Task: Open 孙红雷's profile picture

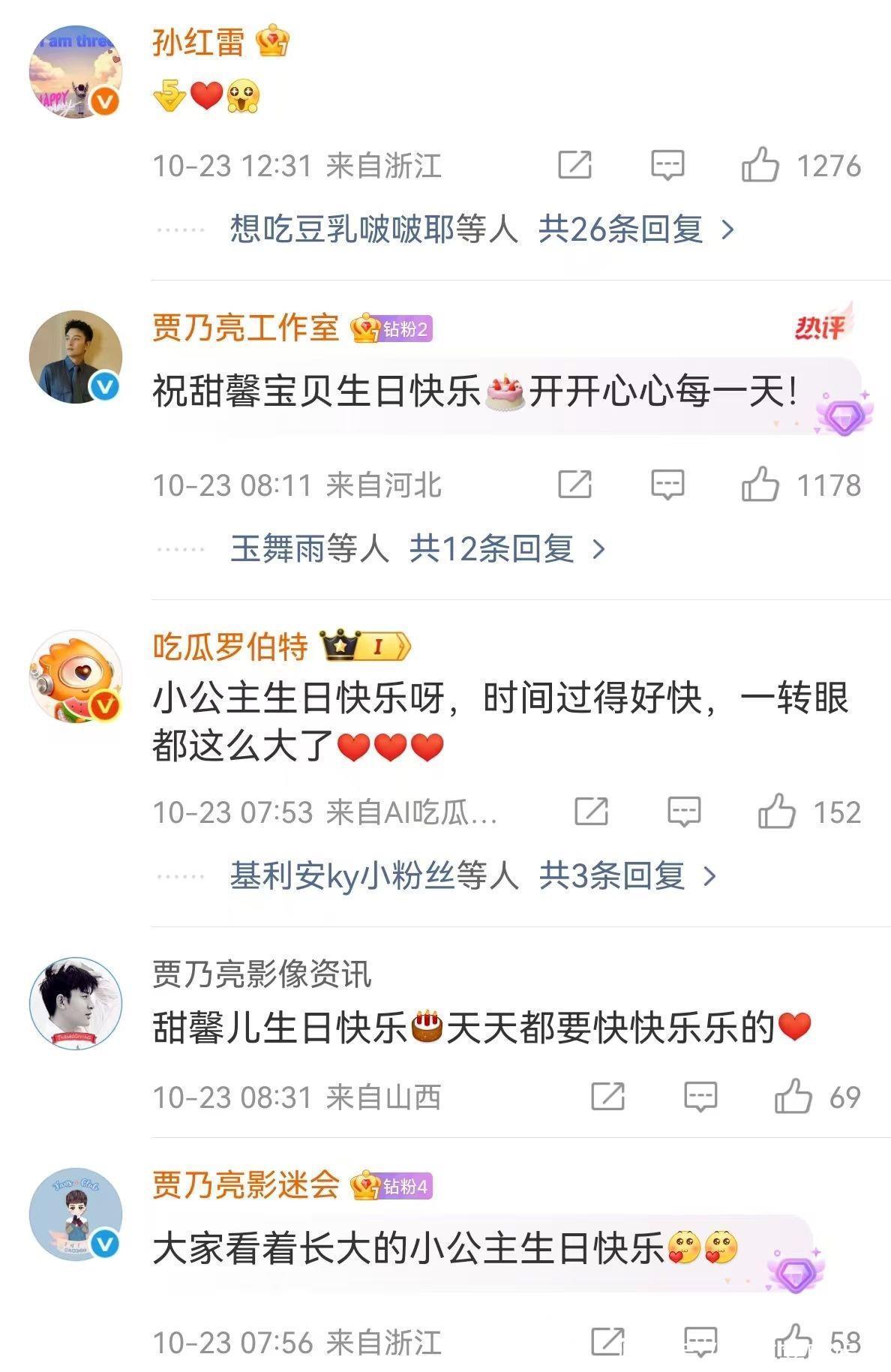Action: point(76,73)
